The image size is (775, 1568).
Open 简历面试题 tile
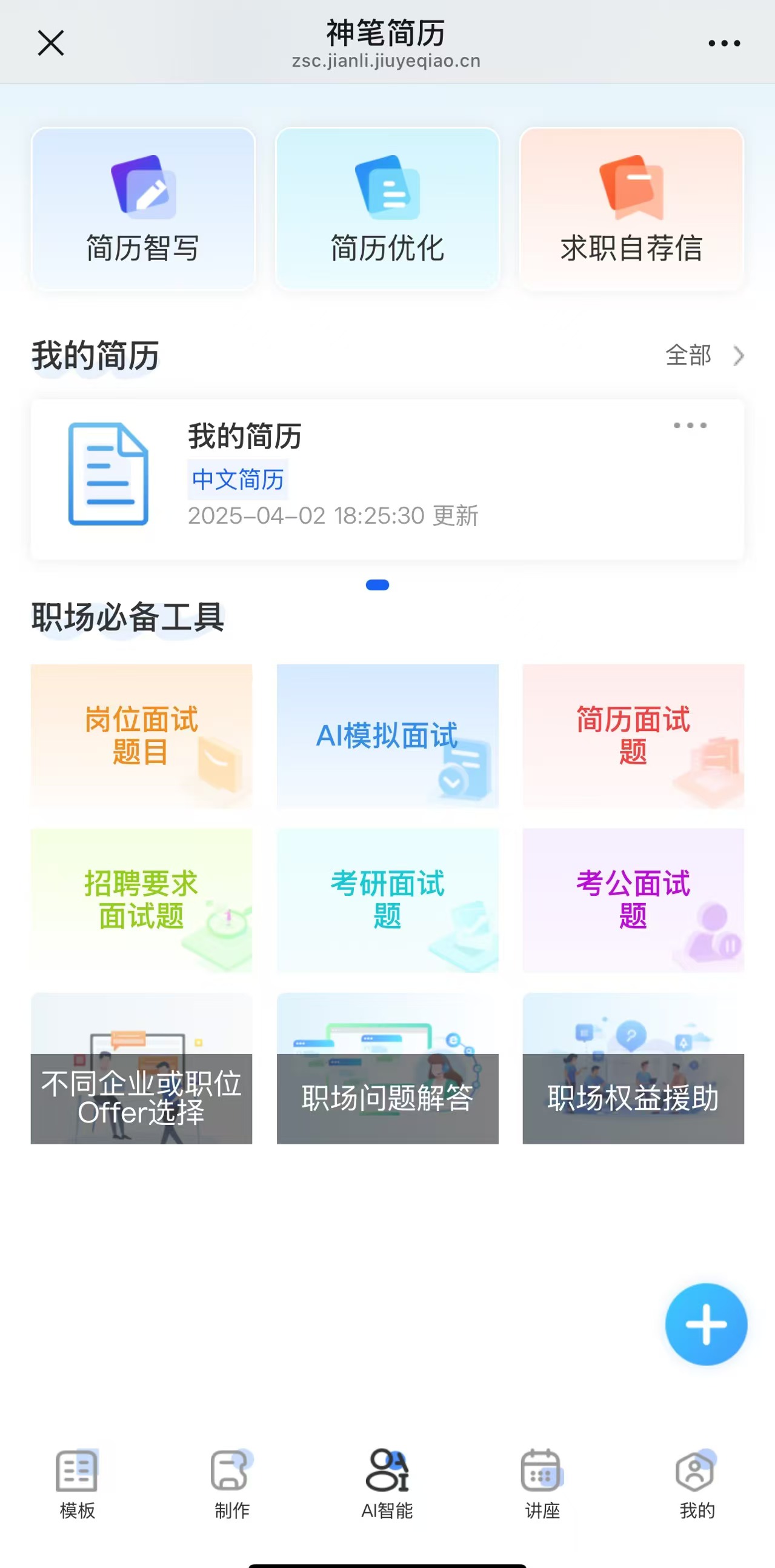click(x=633, y=736)
